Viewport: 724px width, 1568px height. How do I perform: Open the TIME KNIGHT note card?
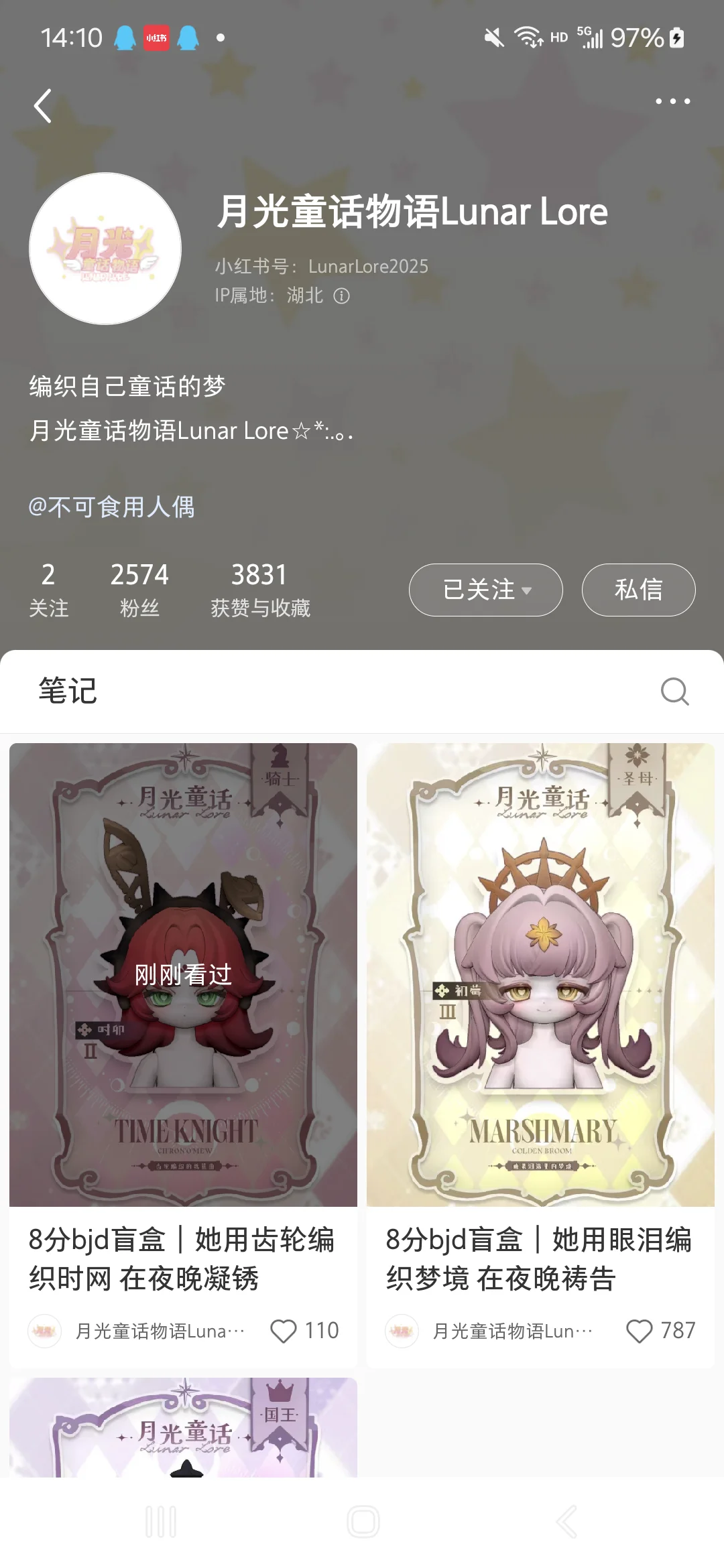coord(183,975)
